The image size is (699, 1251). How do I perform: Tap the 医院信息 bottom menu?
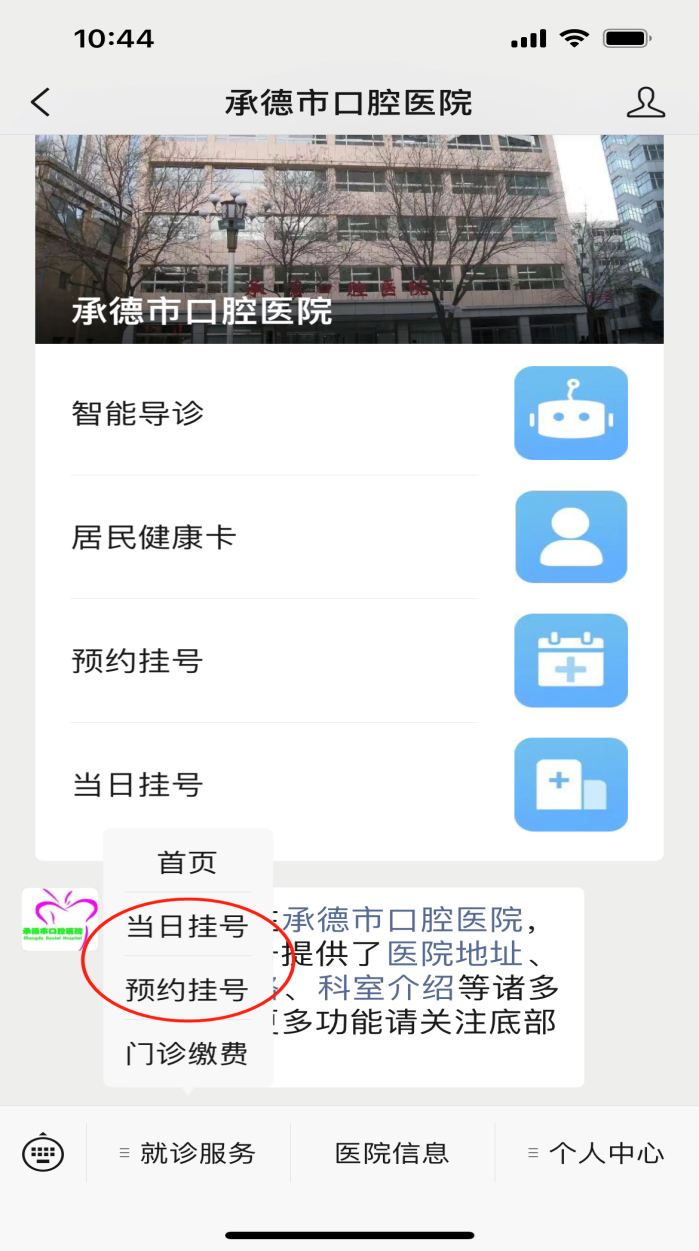point(392,1153)
